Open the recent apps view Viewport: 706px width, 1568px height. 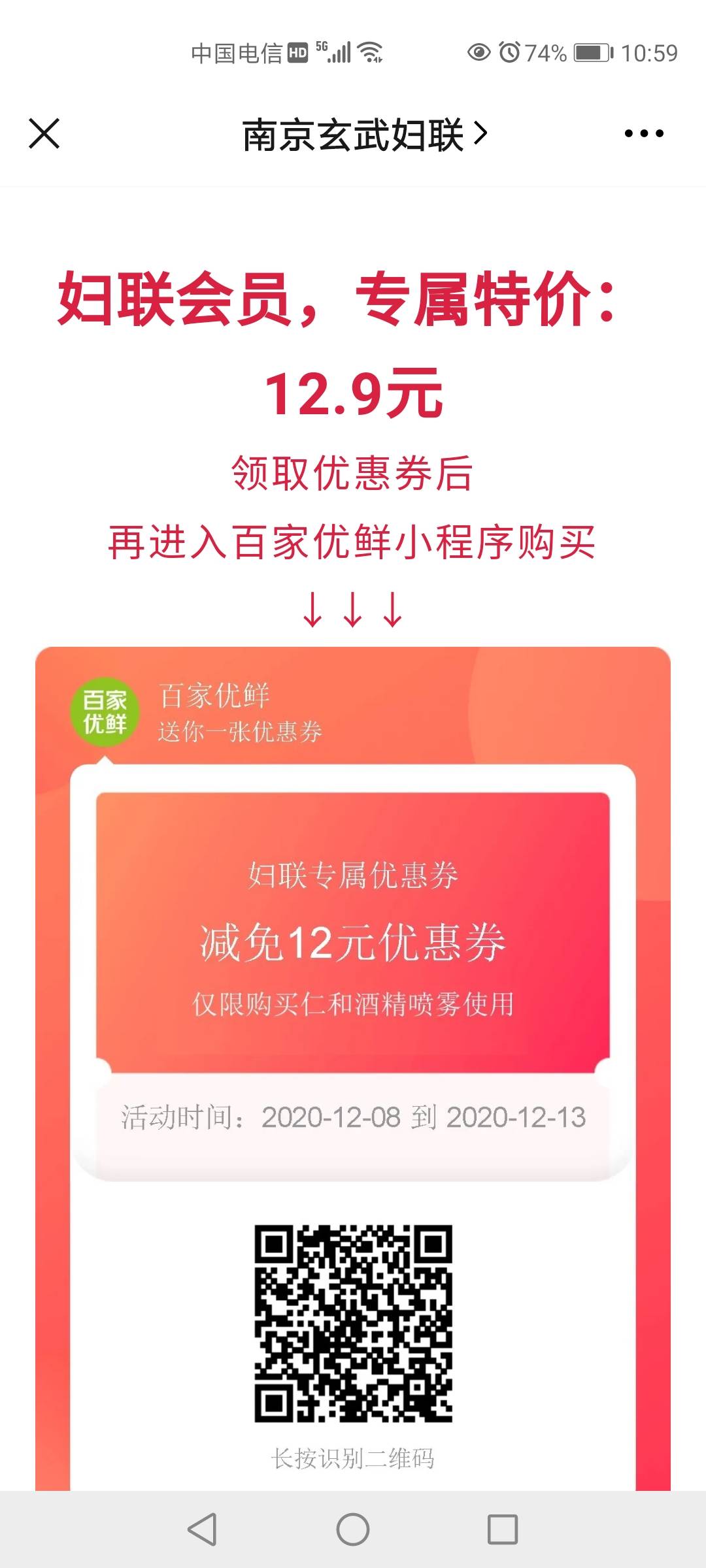503,1529
